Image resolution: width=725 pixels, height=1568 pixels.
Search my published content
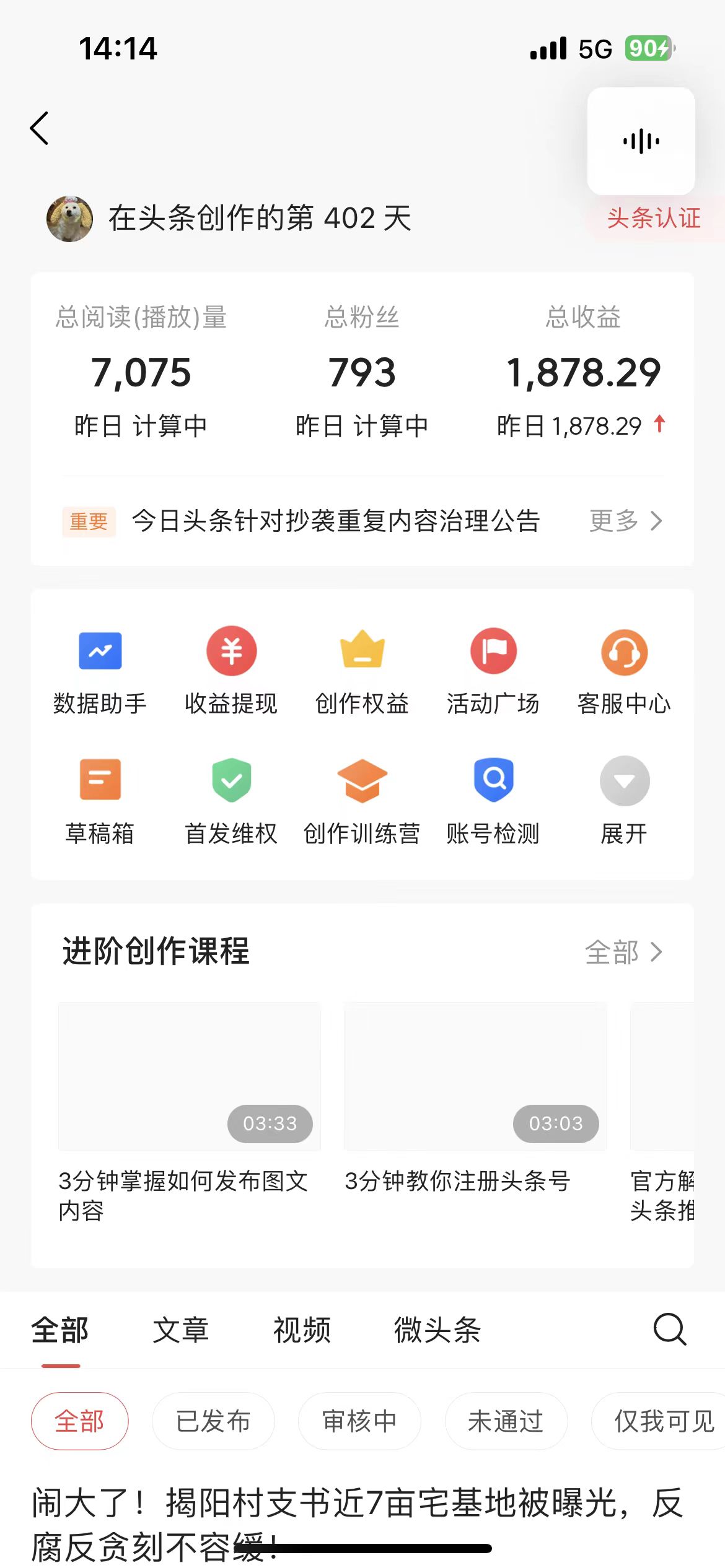pyautogui.click(x=670, y=1330)
